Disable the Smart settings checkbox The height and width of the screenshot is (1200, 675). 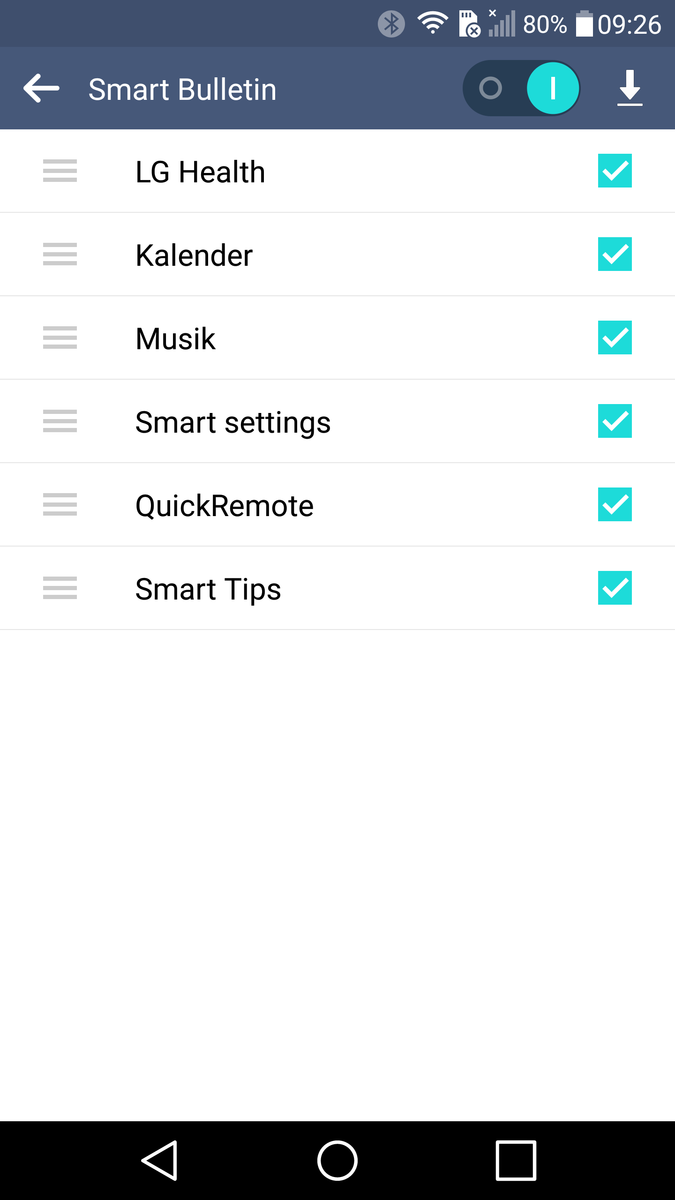[x=615, y=421]
